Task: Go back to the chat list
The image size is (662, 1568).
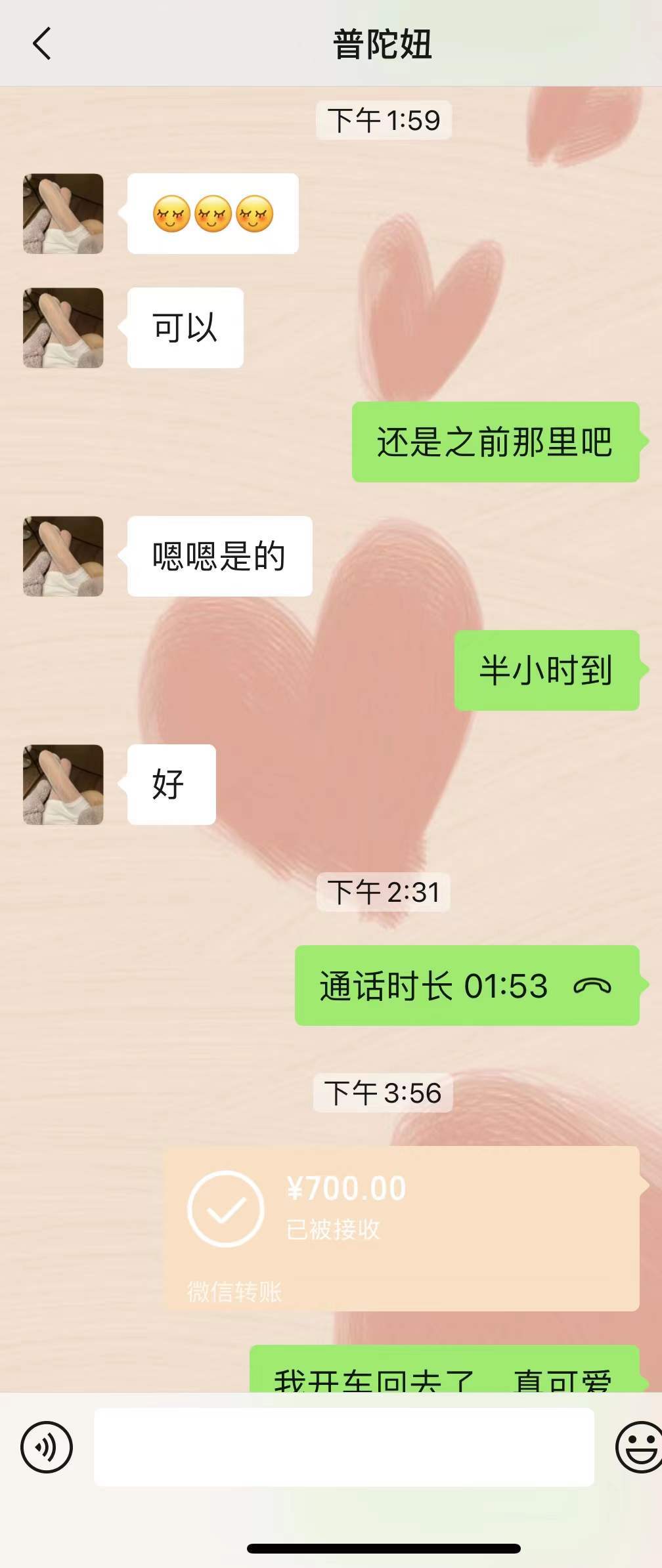Action: tap(42, 44)
